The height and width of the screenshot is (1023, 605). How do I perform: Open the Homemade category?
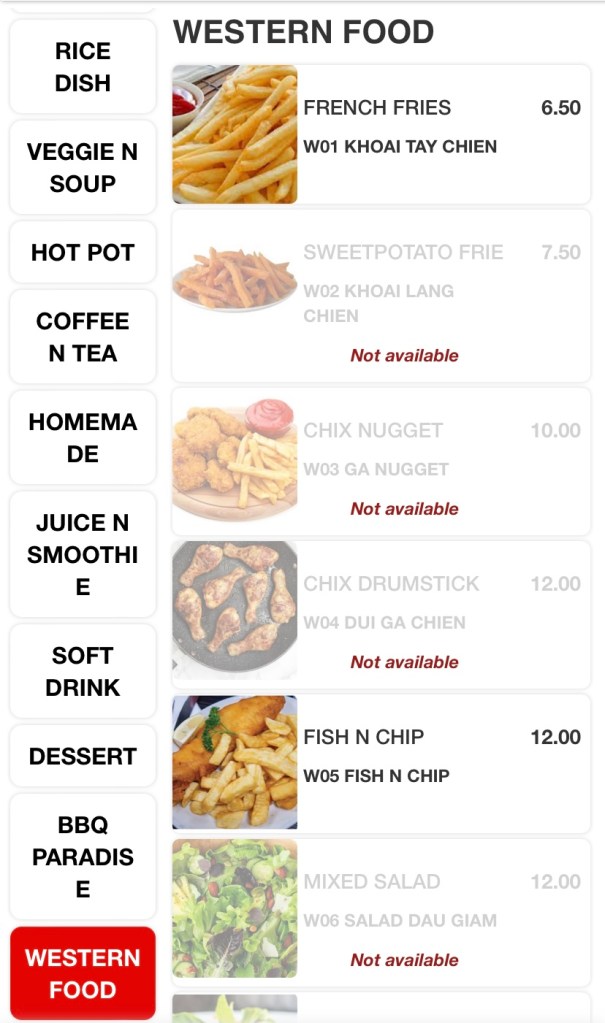tap(83, 438)
